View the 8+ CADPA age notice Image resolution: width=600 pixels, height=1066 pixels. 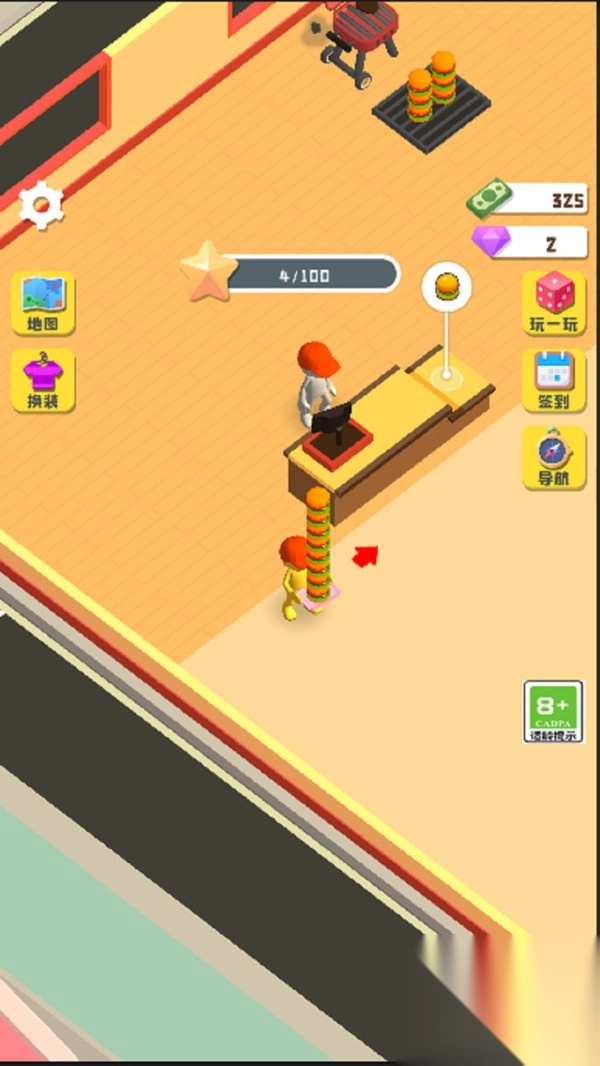point(553,711)
